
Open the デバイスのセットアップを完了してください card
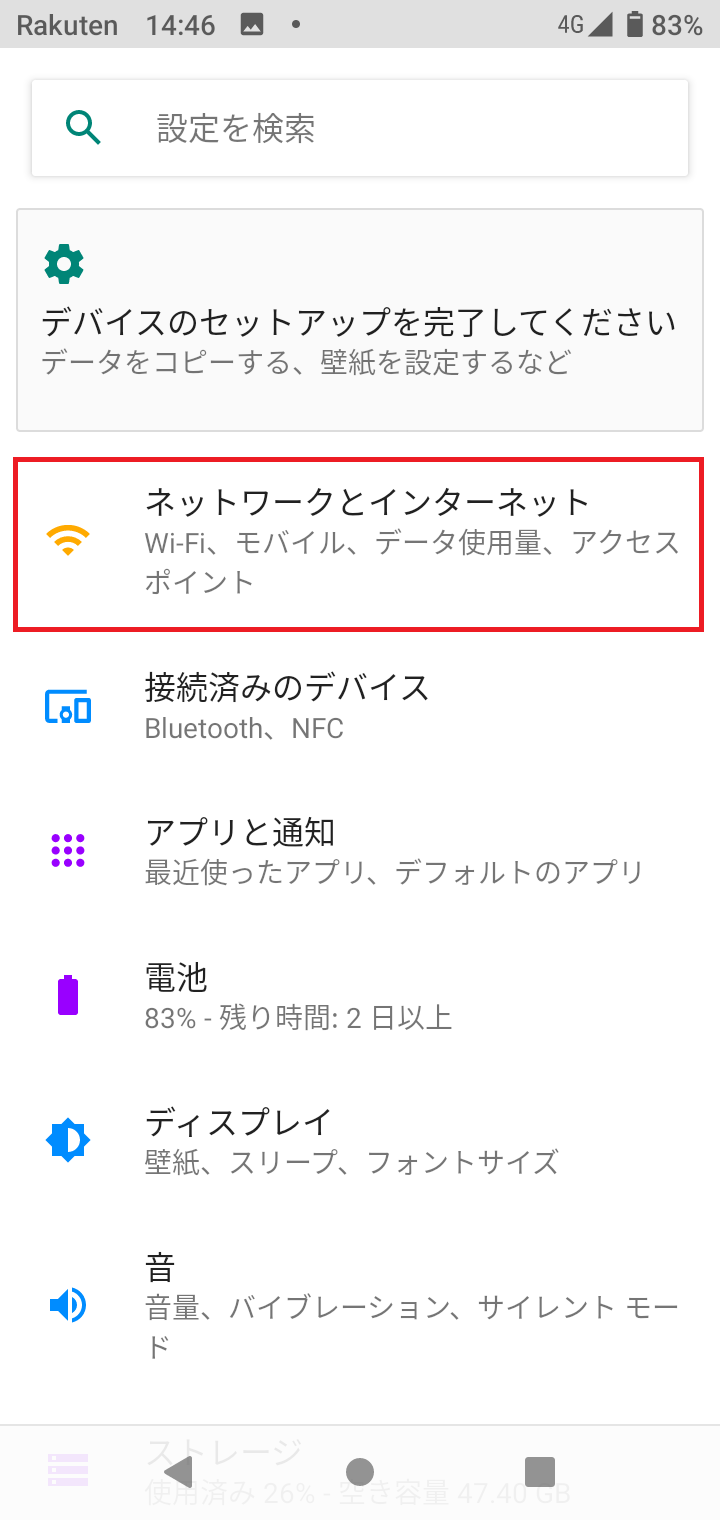pyautogui.click(x=360, y=320)
